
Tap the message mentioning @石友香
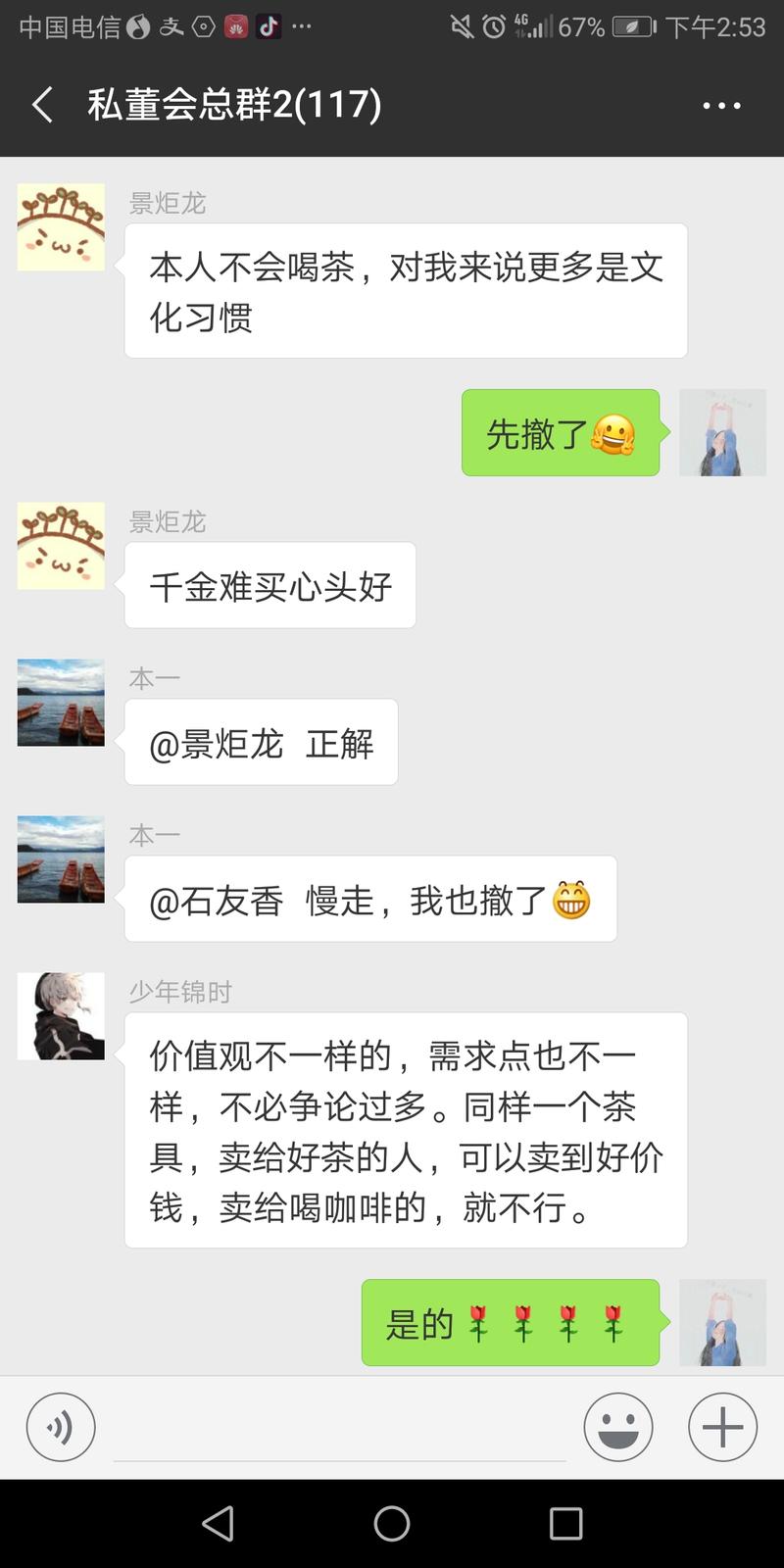coord(370,899)
